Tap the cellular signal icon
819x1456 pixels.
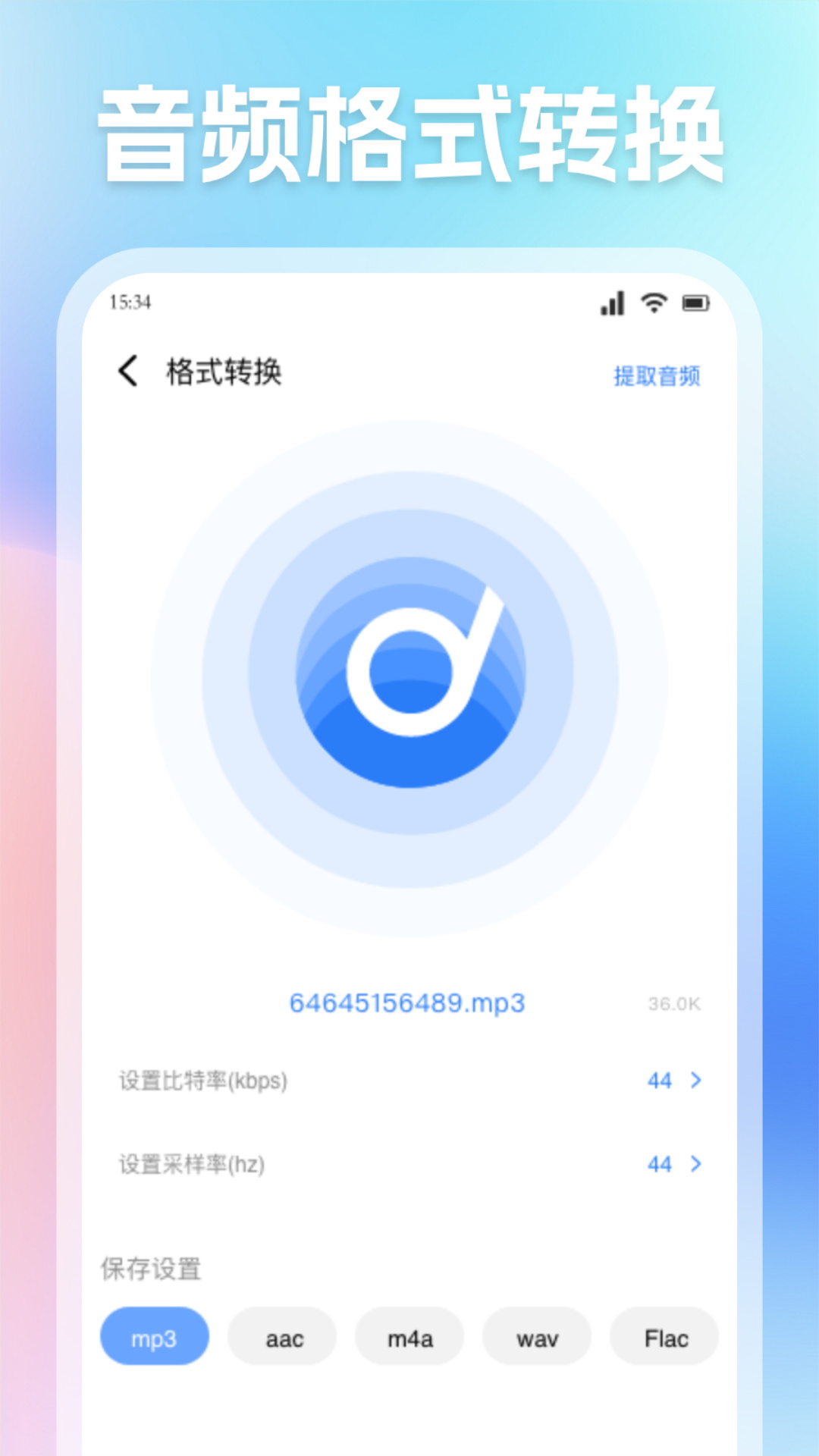point(611,304)
